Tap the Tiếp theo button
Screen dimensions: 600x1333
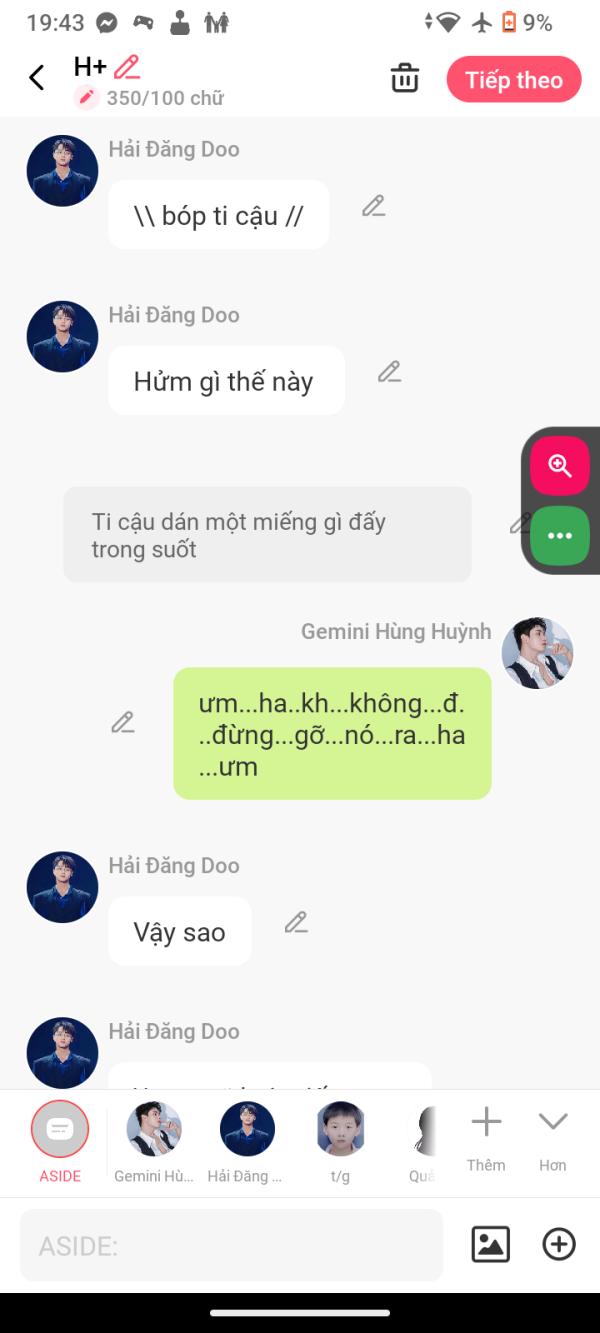pos(513,80)
